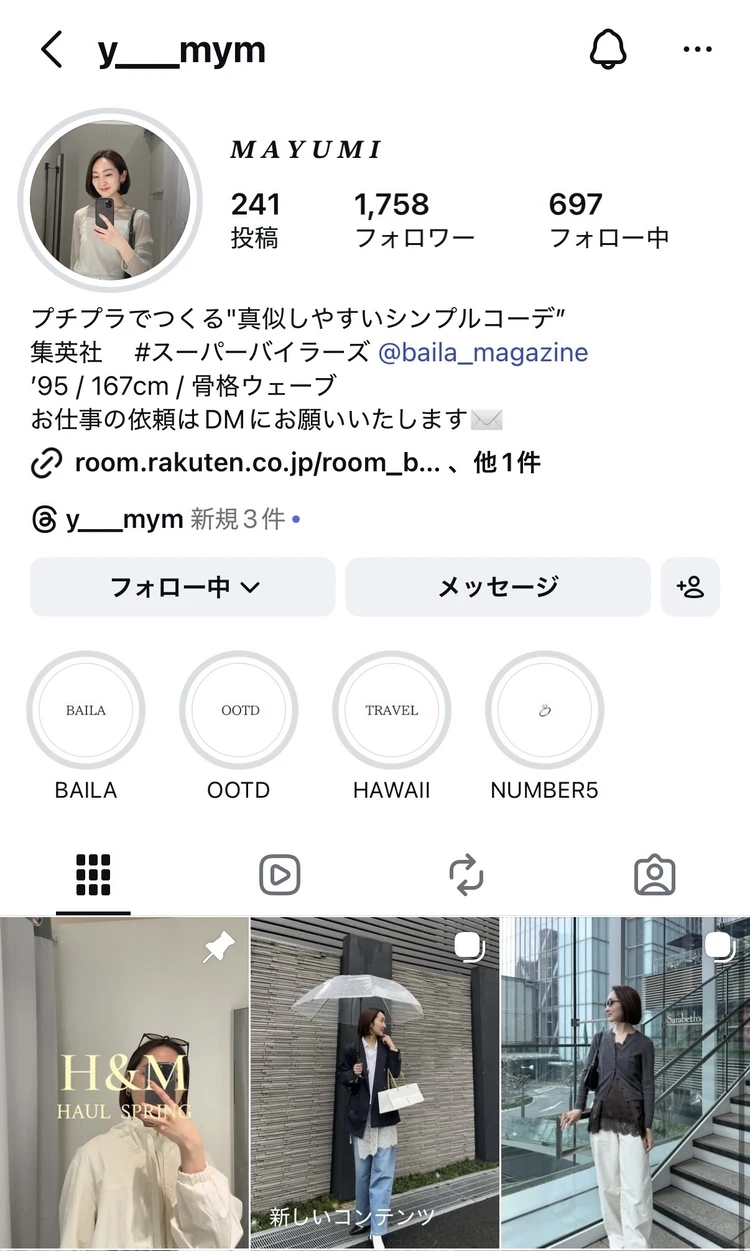
Task: Select the grid posts view icon
Action: (x=93, y=873)
